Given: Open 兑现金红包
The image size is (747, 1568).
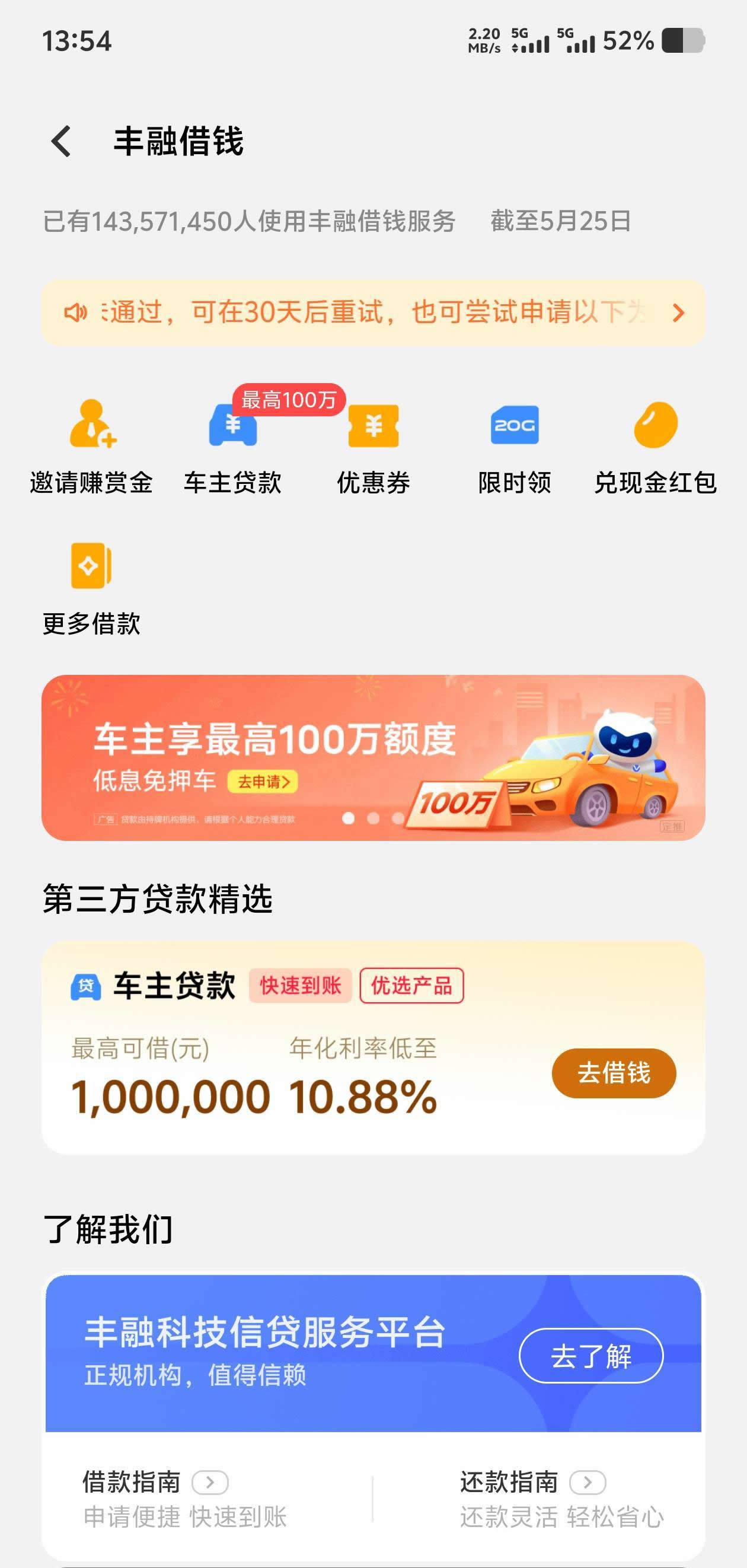Looking at the screenshot, I should point(655,447).
